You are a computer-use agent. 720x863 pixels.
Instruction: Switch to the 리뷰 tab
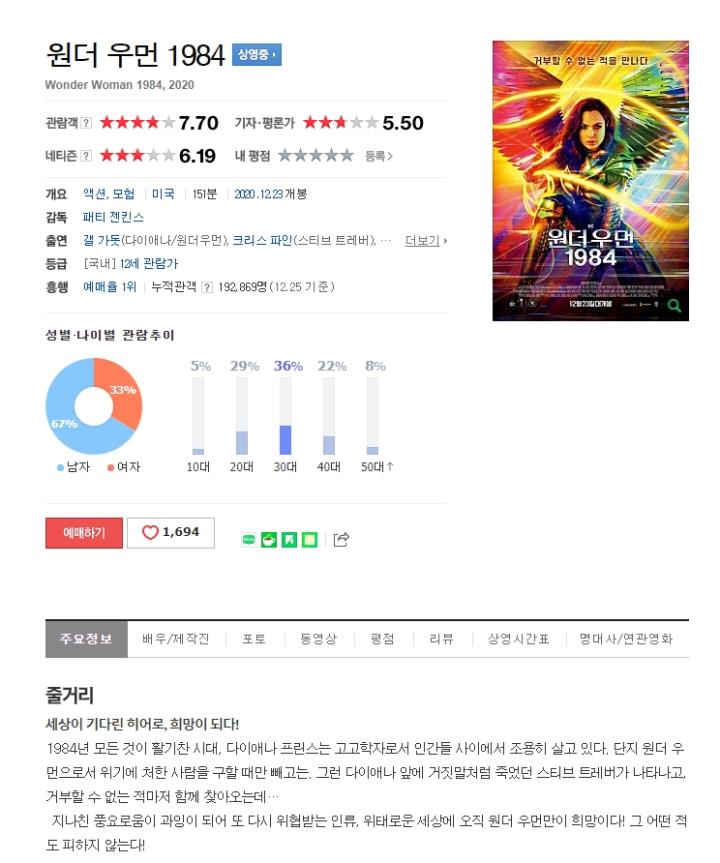tap(441, 639)
